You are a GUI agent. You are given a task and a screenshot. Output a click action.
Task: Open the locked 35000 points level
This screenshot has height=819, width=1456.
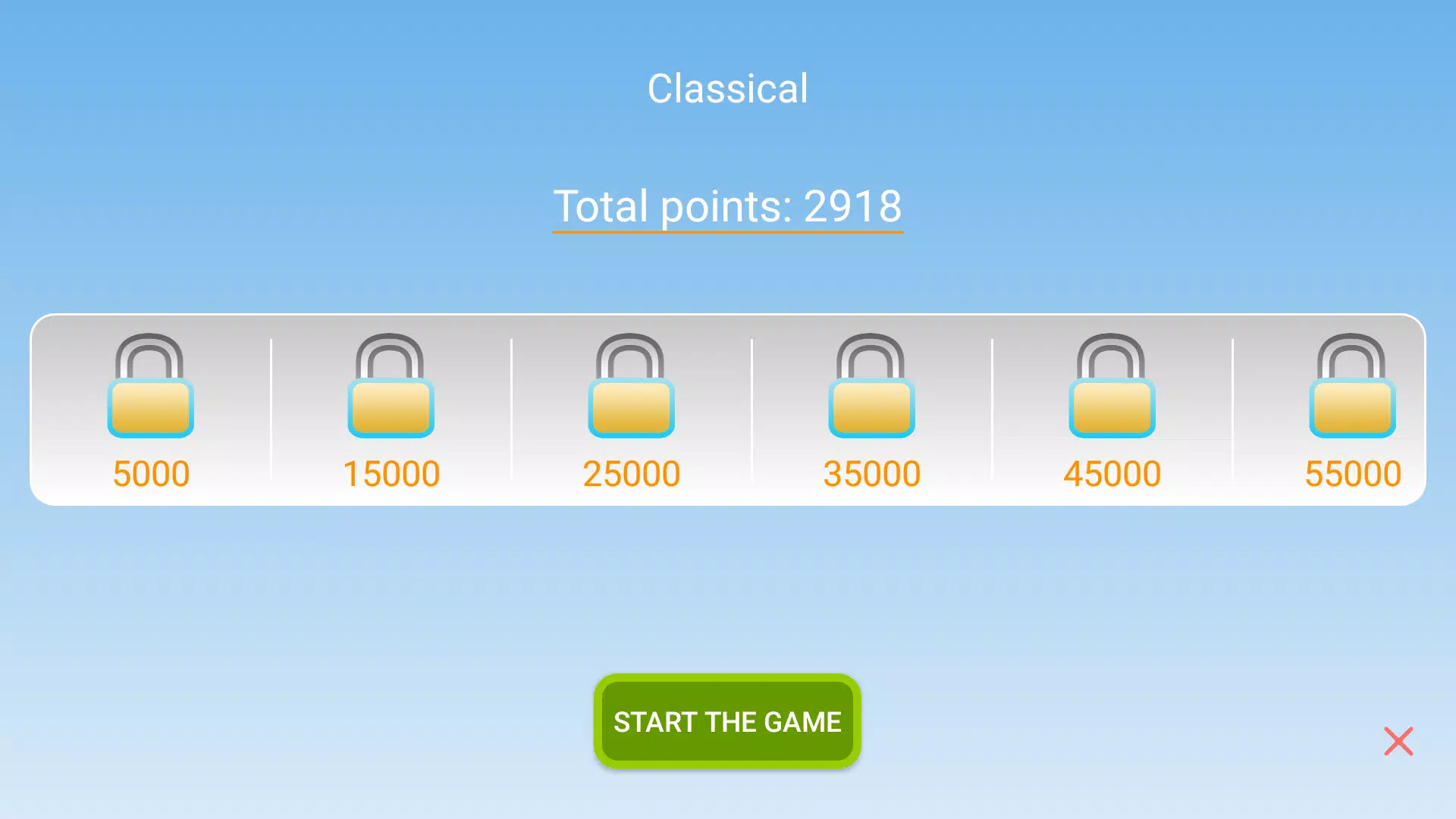click(871, 409)
